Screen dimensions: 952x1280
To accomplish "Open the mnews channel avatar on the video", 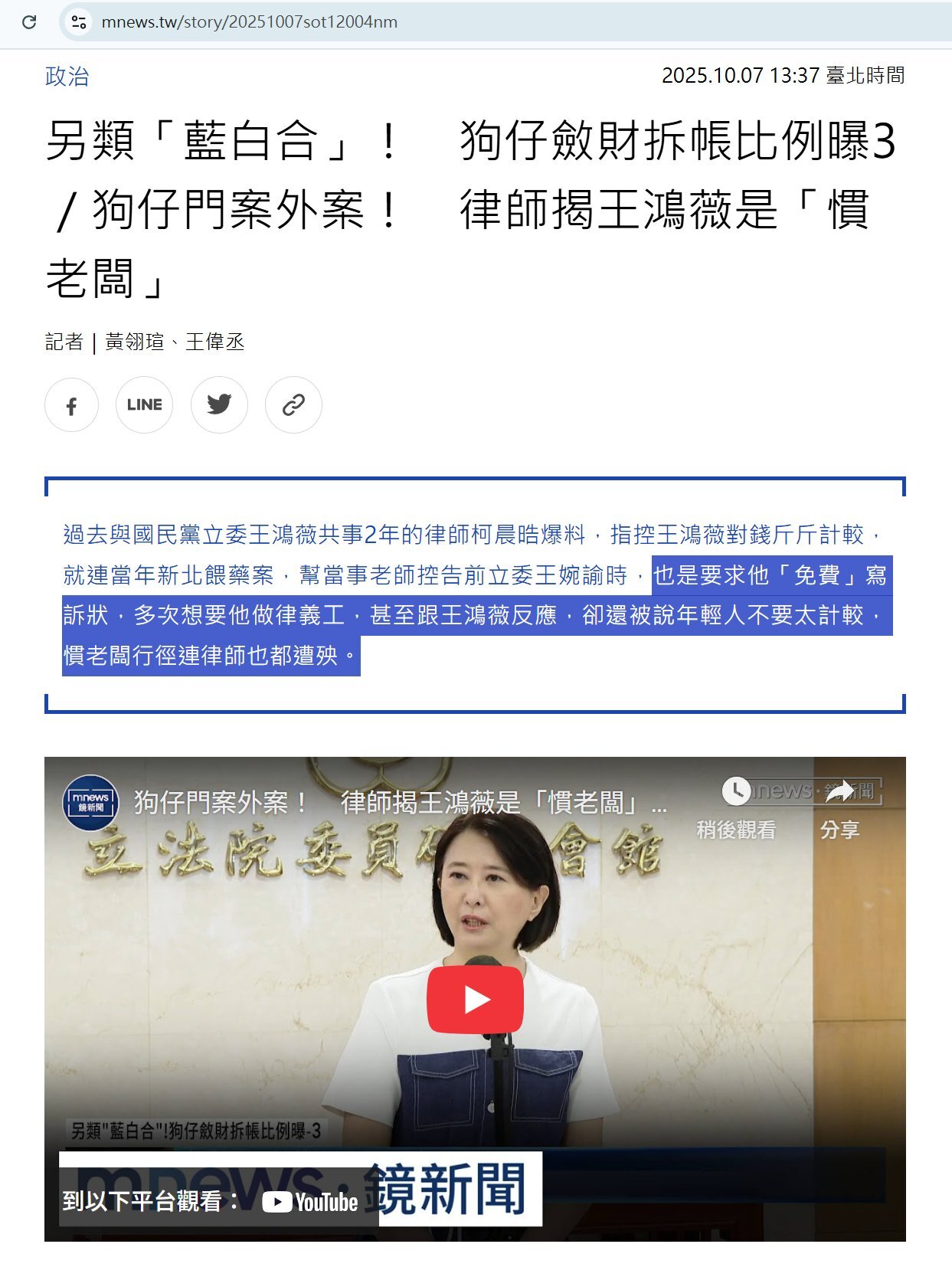I will (x=90, y=802).
